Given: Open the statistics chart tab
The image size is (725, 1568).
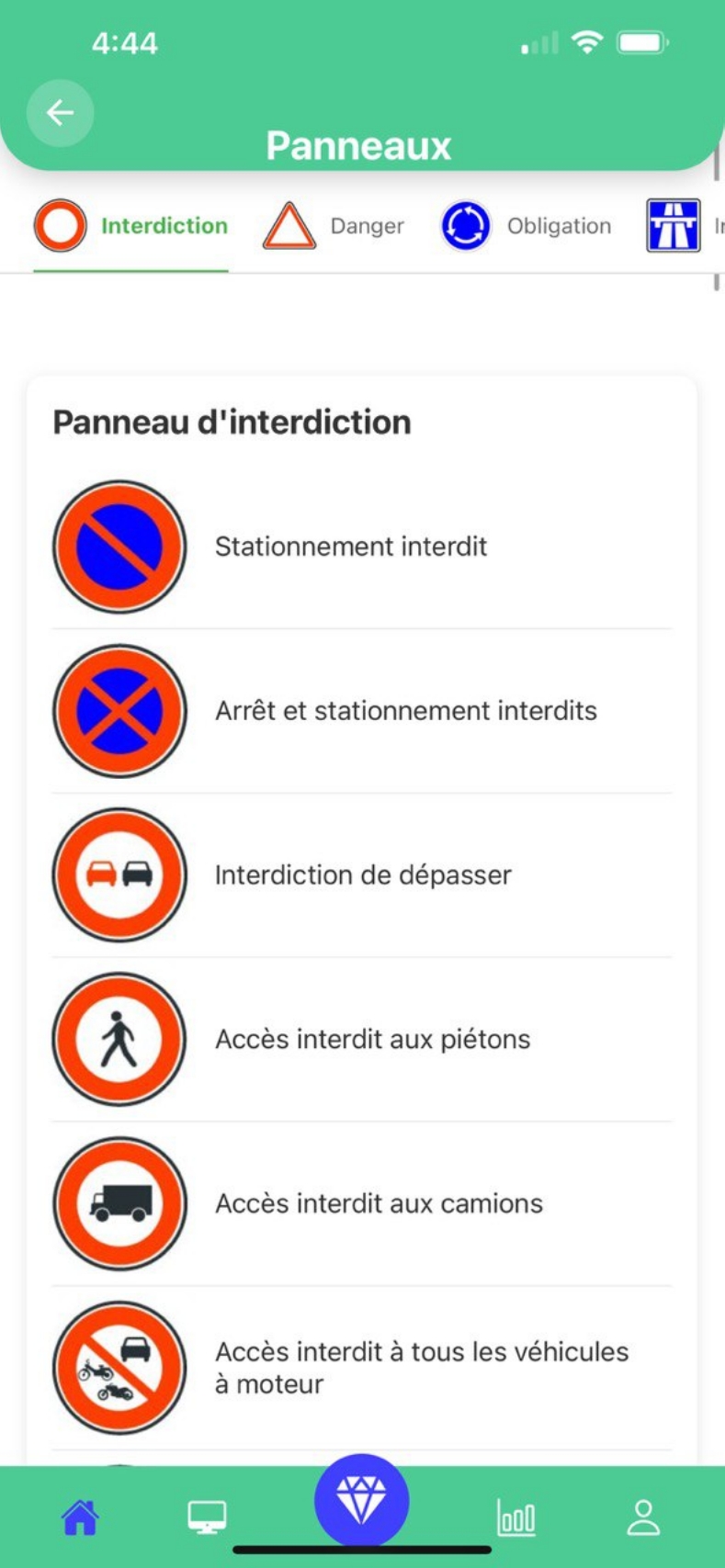Looking at the screenshot, I should (x=516, y=1517).
